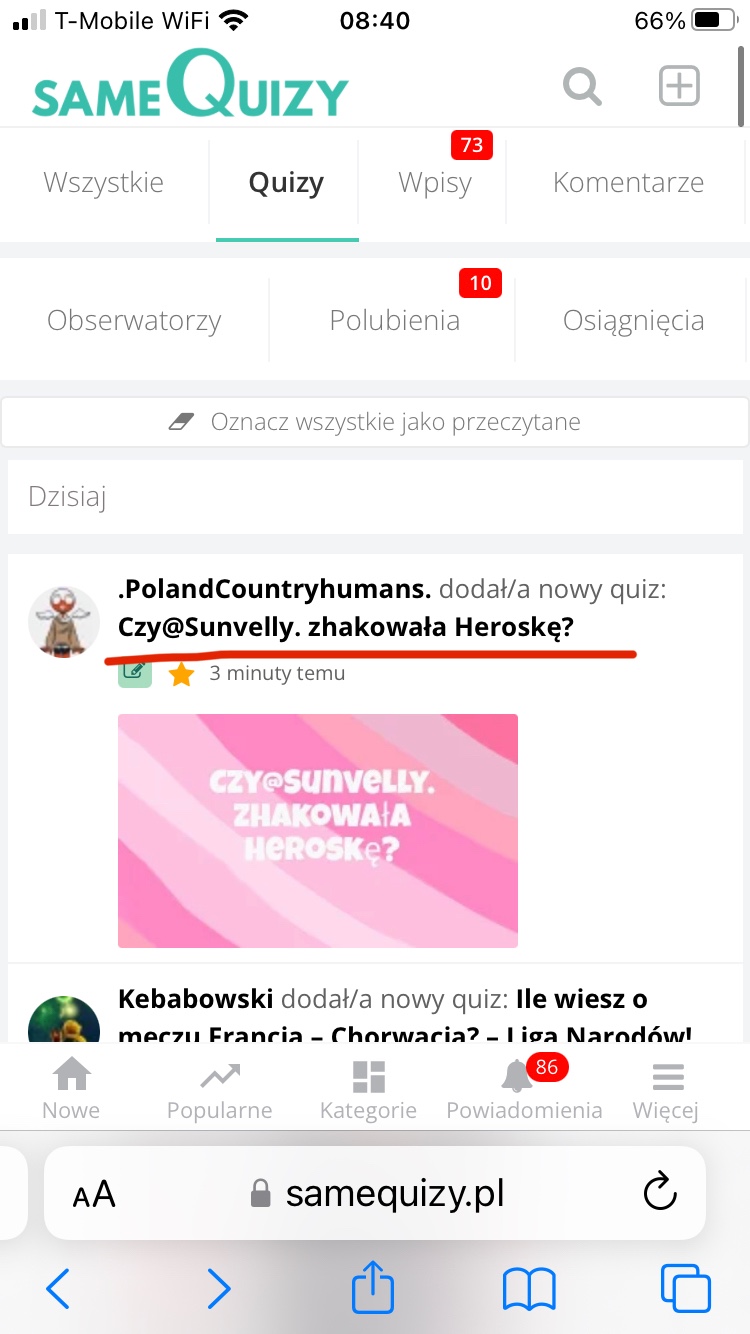Go to the Nowe section

click(71, 1091)
